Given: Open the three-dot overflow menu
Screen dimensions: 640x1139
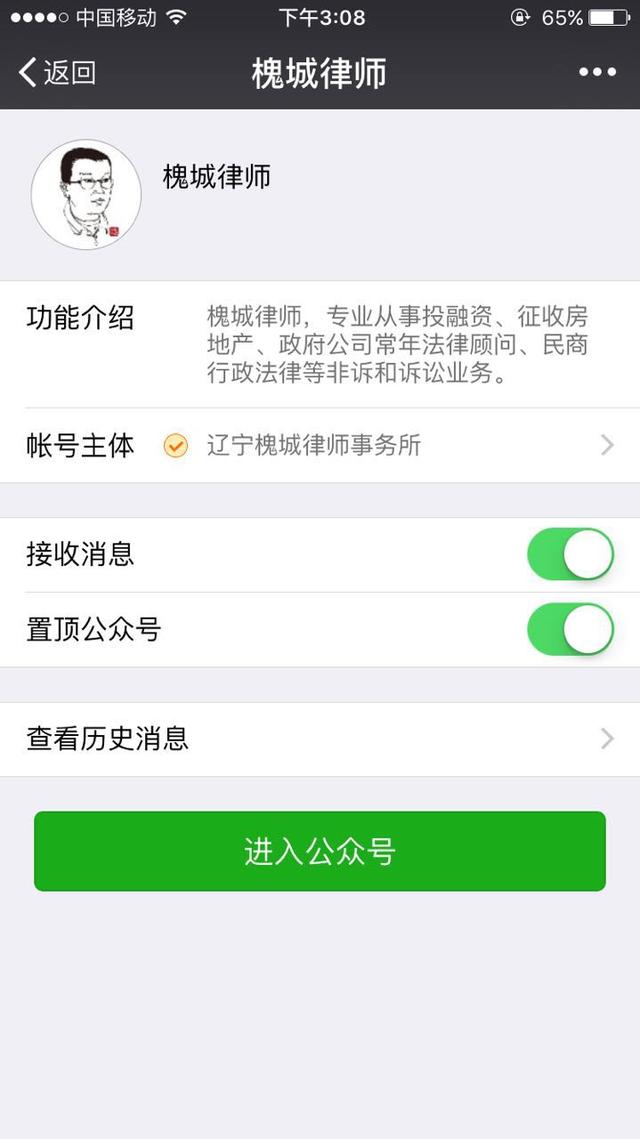Looking at the screenshot, I should pyautogui.click(x=597, y=72).
